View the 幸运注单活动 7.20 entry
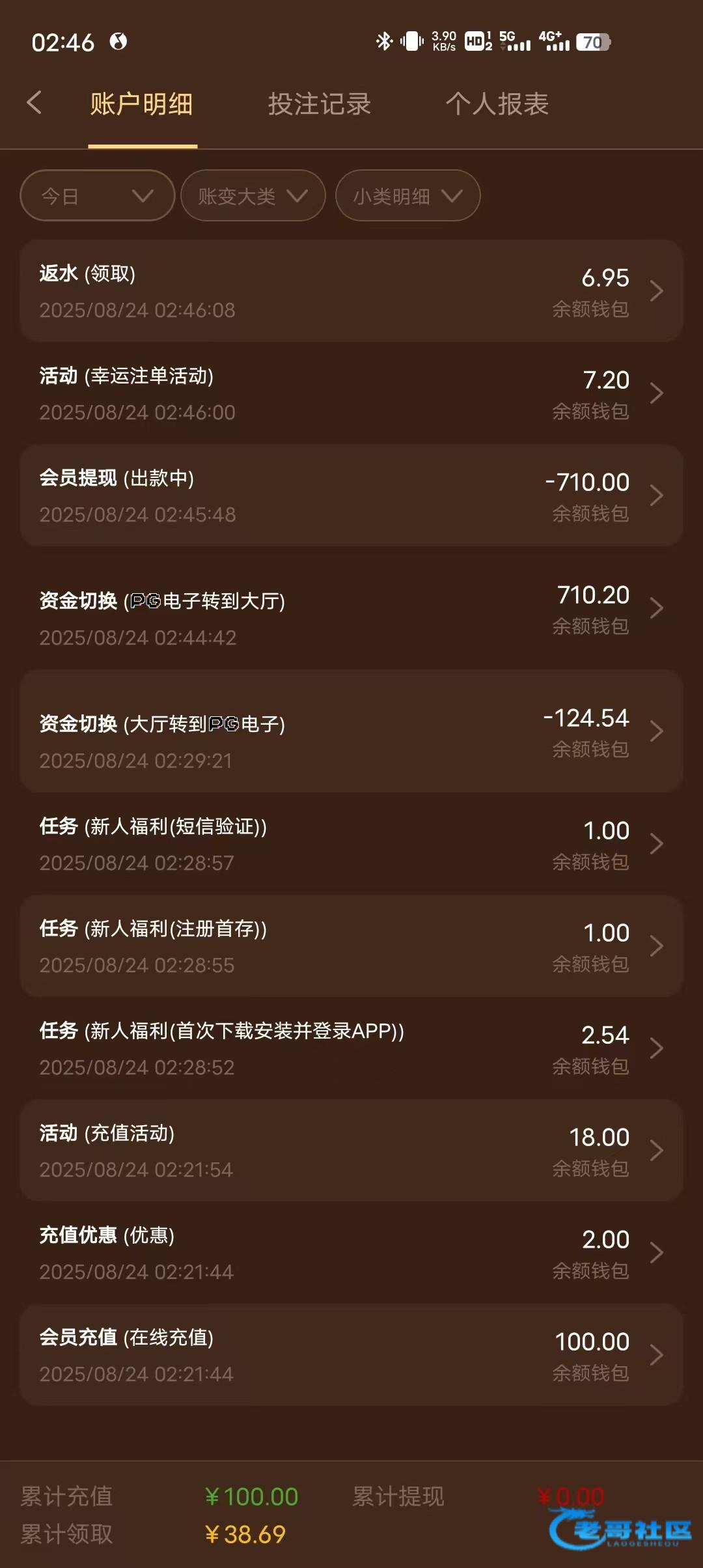 pos(351,393)
